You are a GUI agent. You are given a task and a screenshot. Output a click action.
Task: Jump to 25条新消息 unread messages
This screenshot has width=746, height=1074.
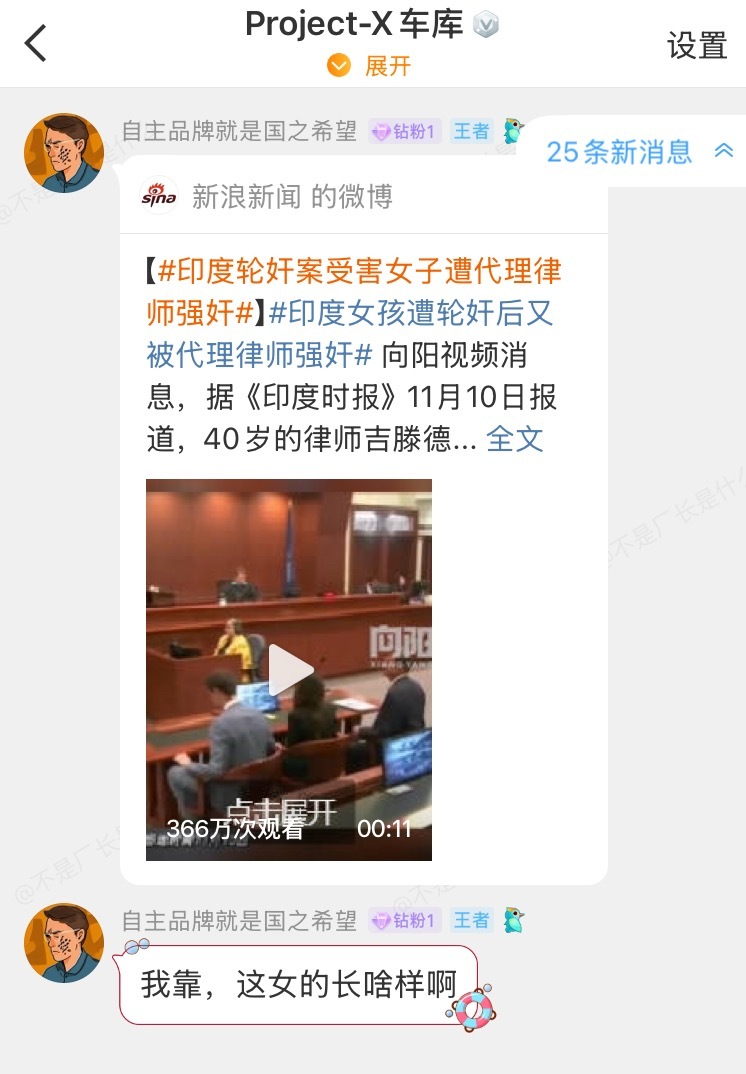[620, 152]
